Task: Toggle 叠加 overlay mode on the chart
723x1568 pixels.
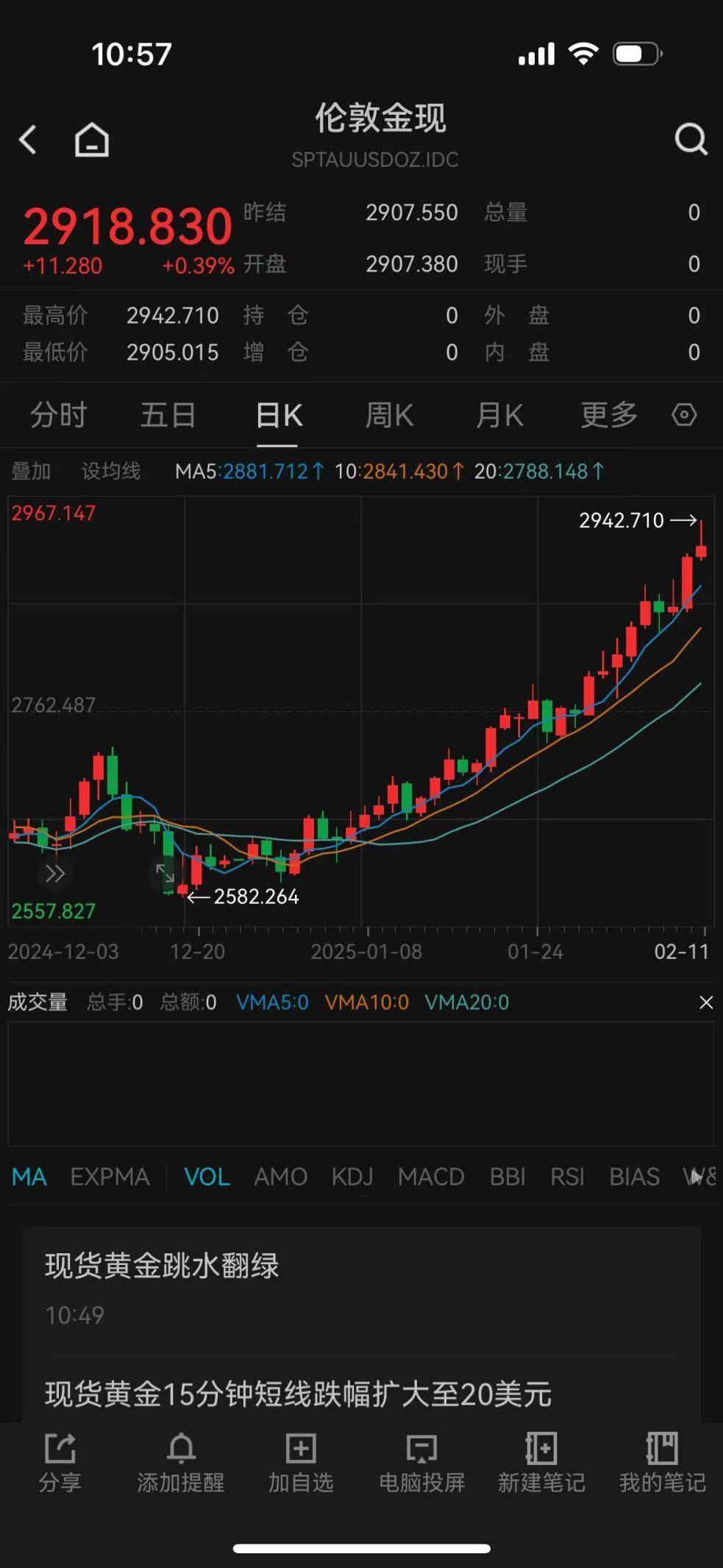Action: pos(30,471)
